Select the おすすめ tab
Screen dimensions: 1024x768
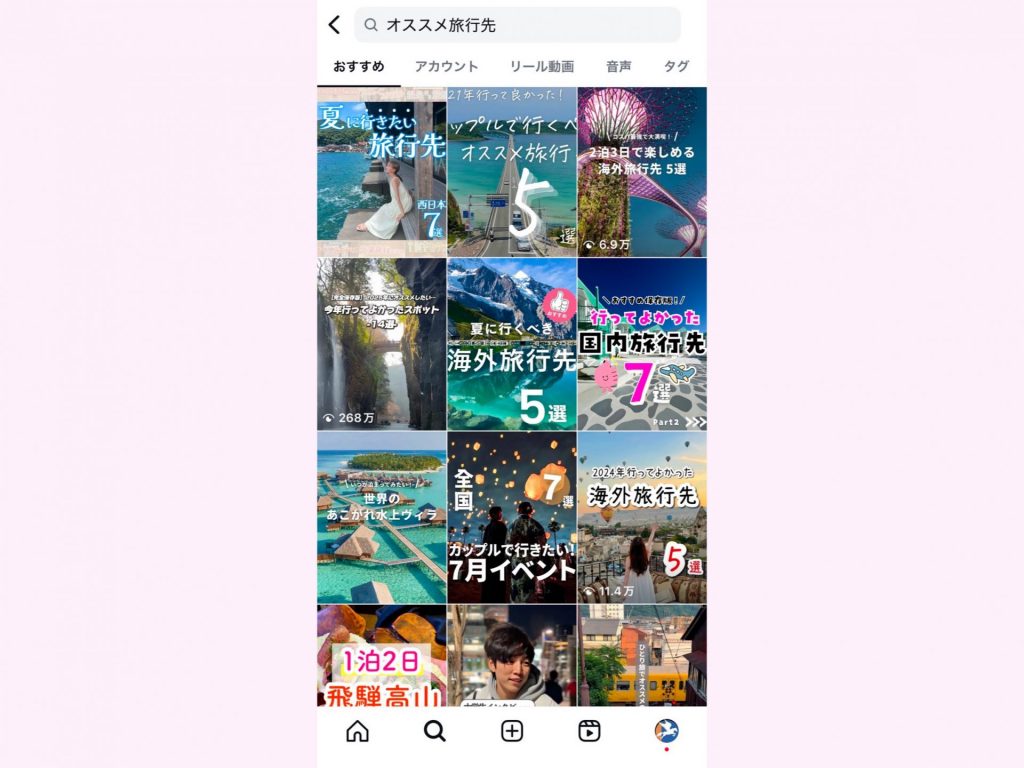coord(358,67)
